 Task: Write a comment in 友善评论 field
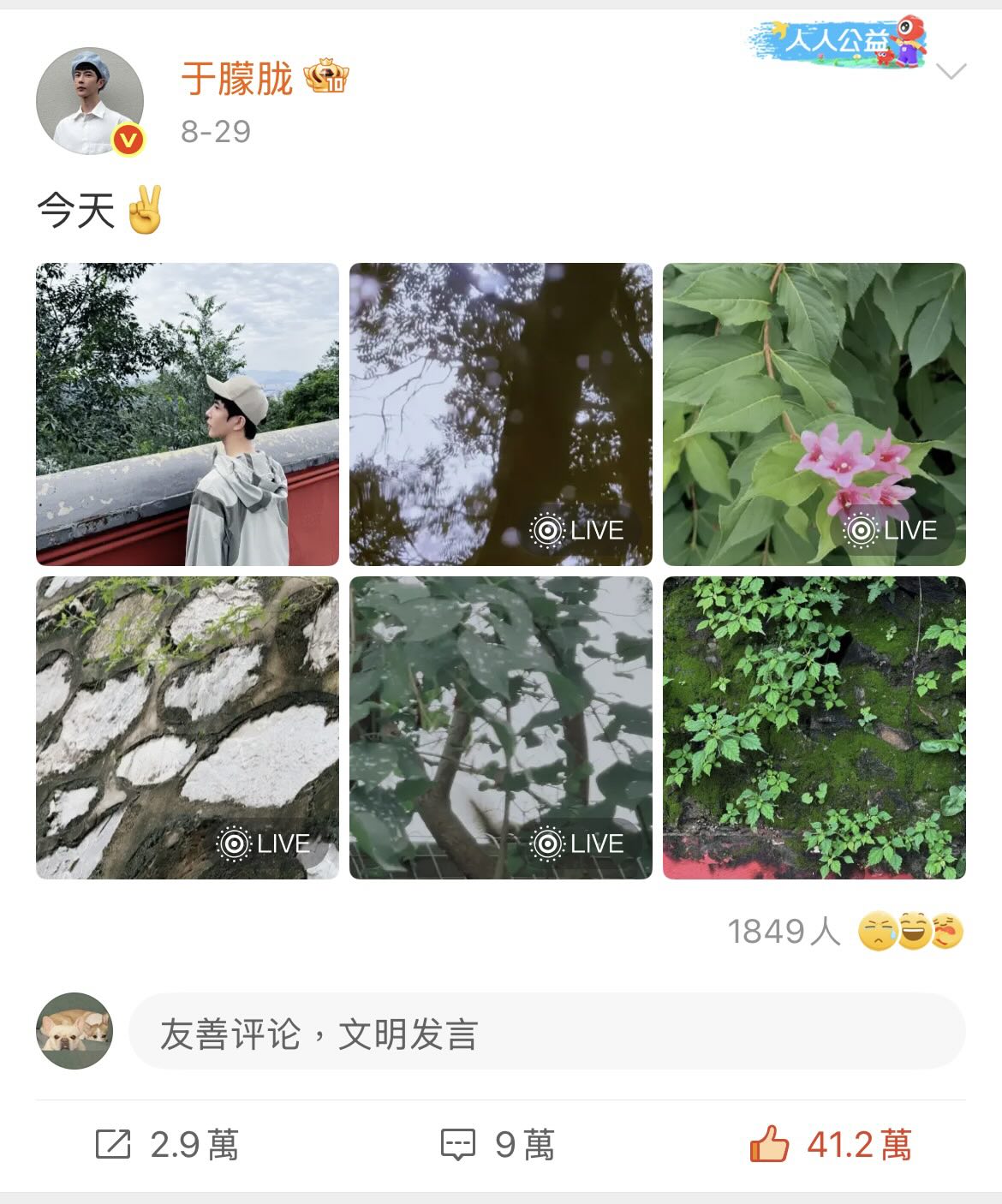click(x=546, y=1032)
